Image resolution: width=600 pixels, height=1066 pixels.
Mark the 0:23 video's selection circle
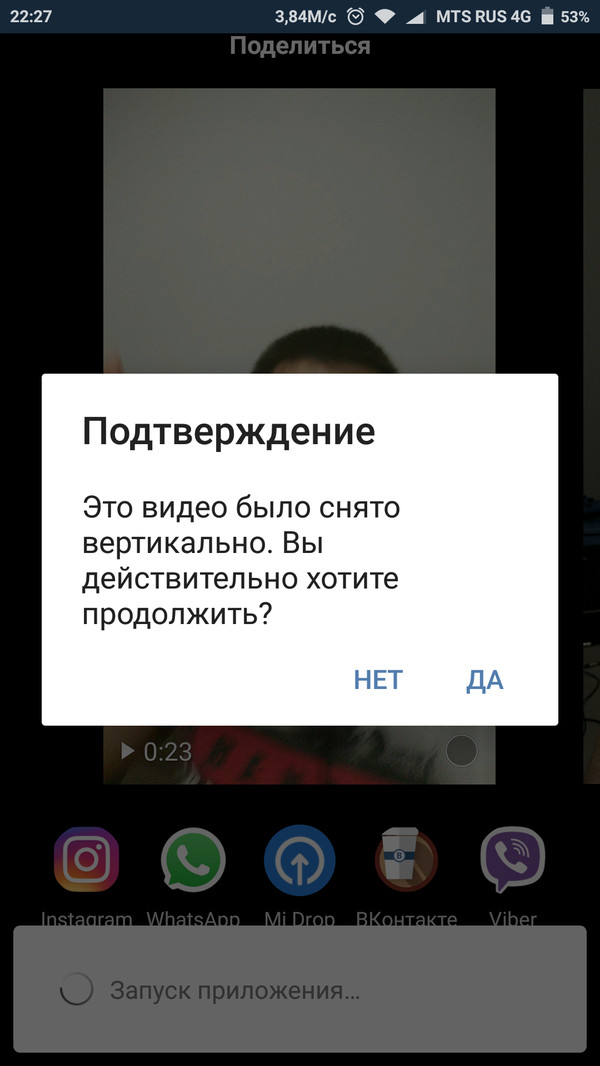pos(460,750)
